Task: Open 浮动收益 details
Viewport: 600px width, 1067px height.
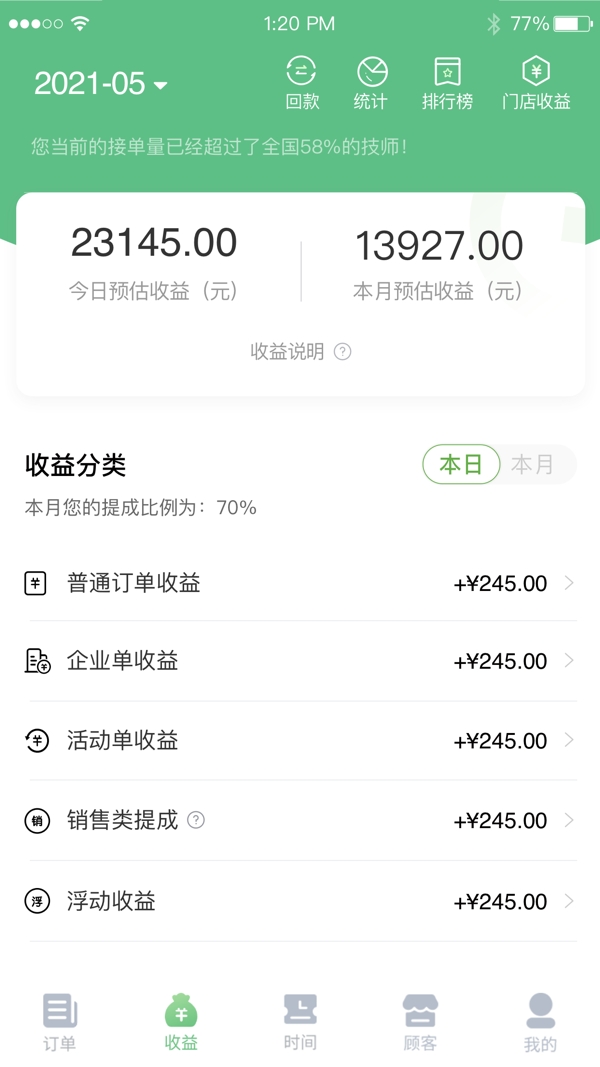Action: pyautogui.click(x=300, y=901)
